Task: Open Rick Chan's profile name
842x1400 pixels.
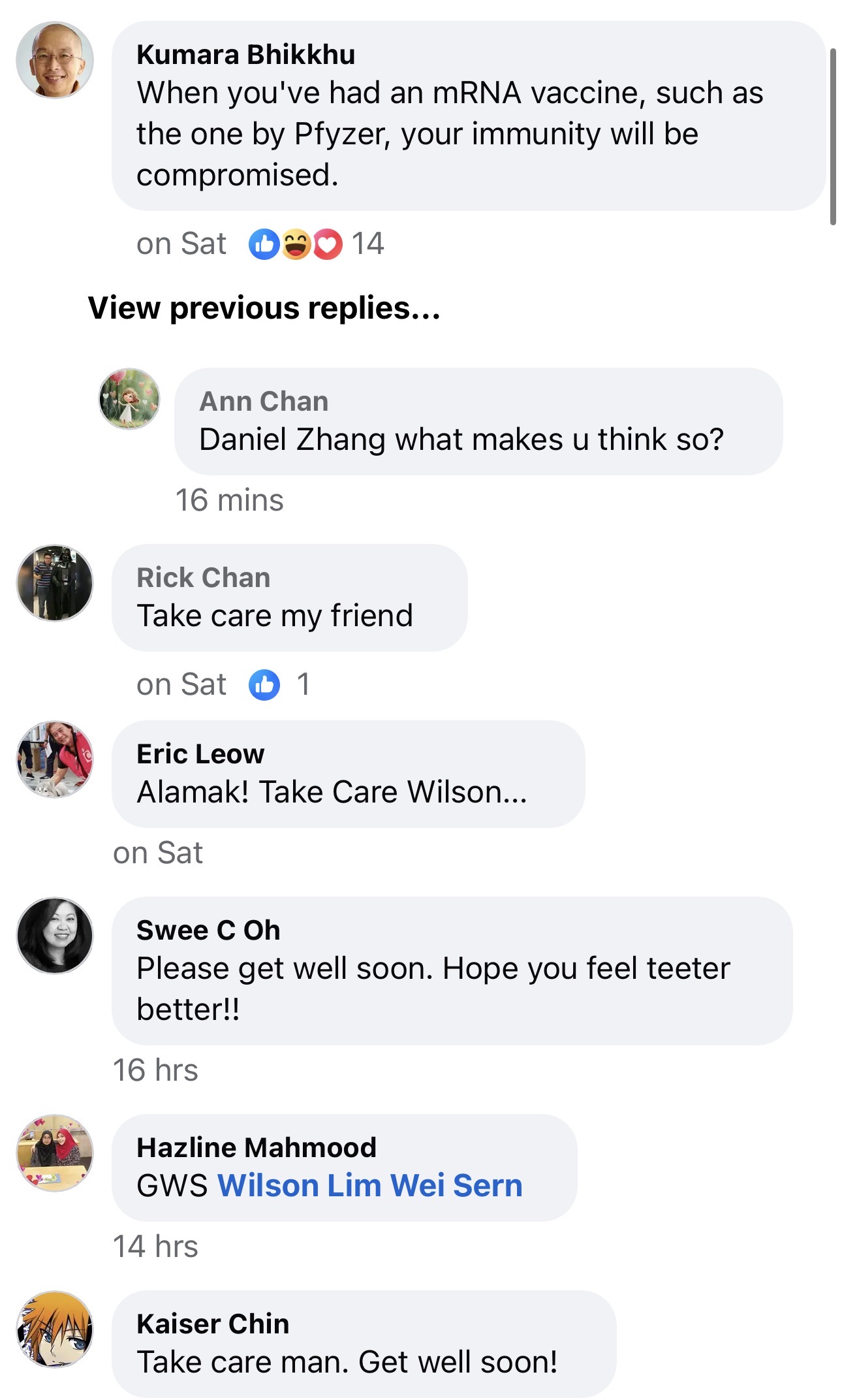Action: (x=203, y=578)
